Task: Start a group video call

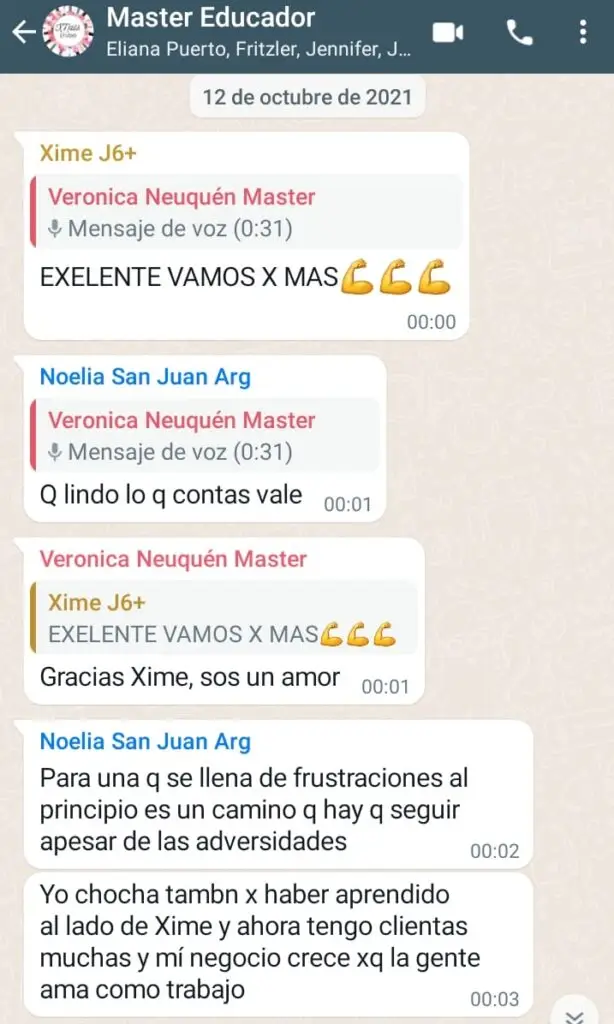Action: [x=448, y=33]
